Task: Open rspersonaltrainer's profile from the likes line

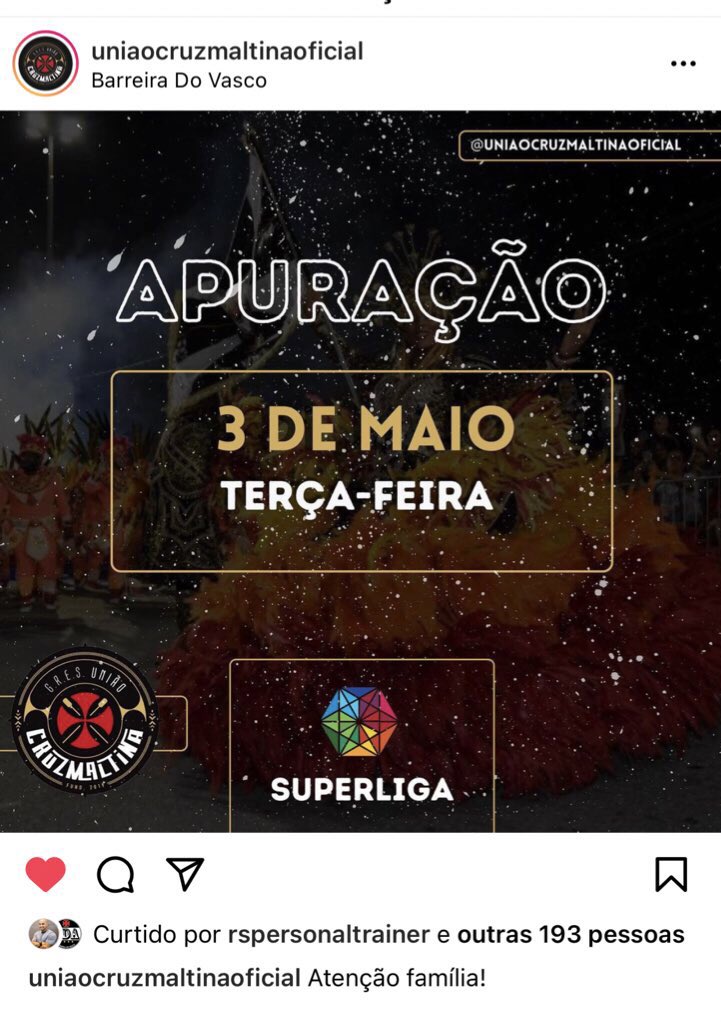Action: 329,935
